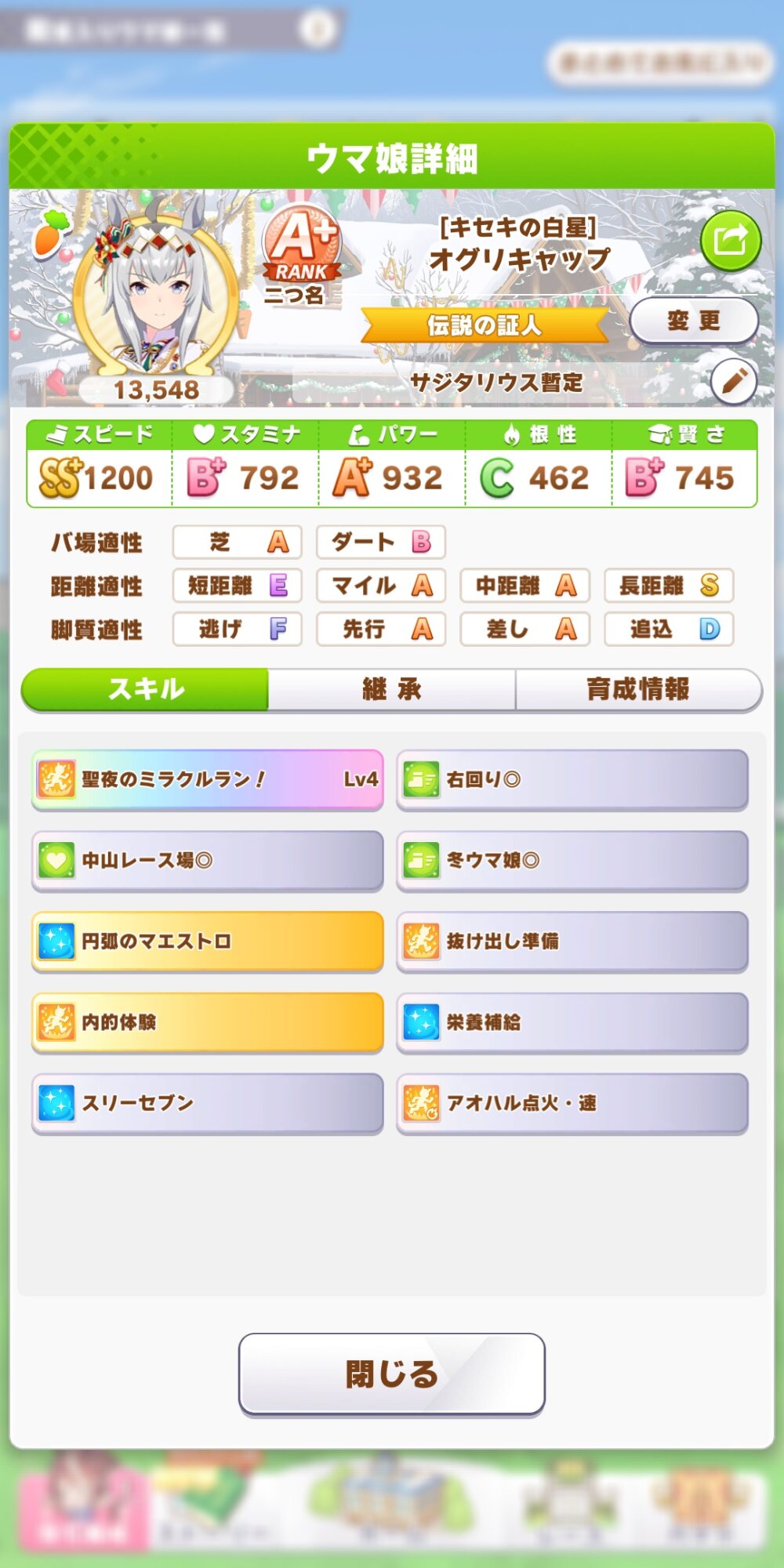Check the 栄養補給 skill

(x=572, y=1022)
